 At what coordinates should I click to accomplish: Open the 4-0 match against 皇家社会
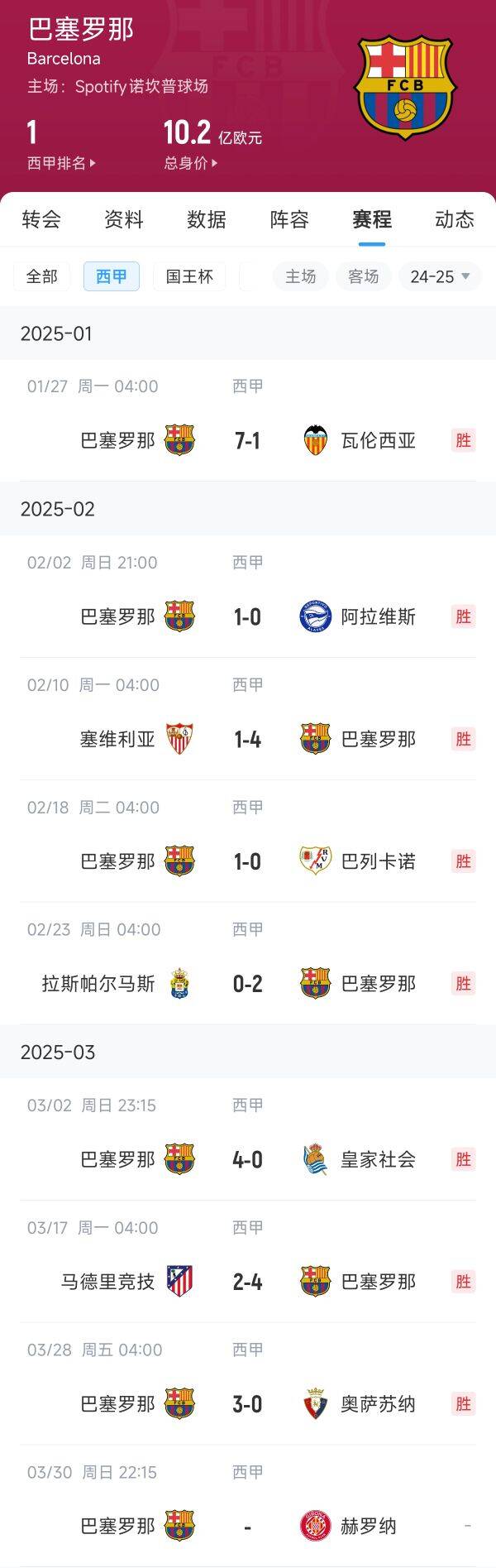click(247, 1159)
